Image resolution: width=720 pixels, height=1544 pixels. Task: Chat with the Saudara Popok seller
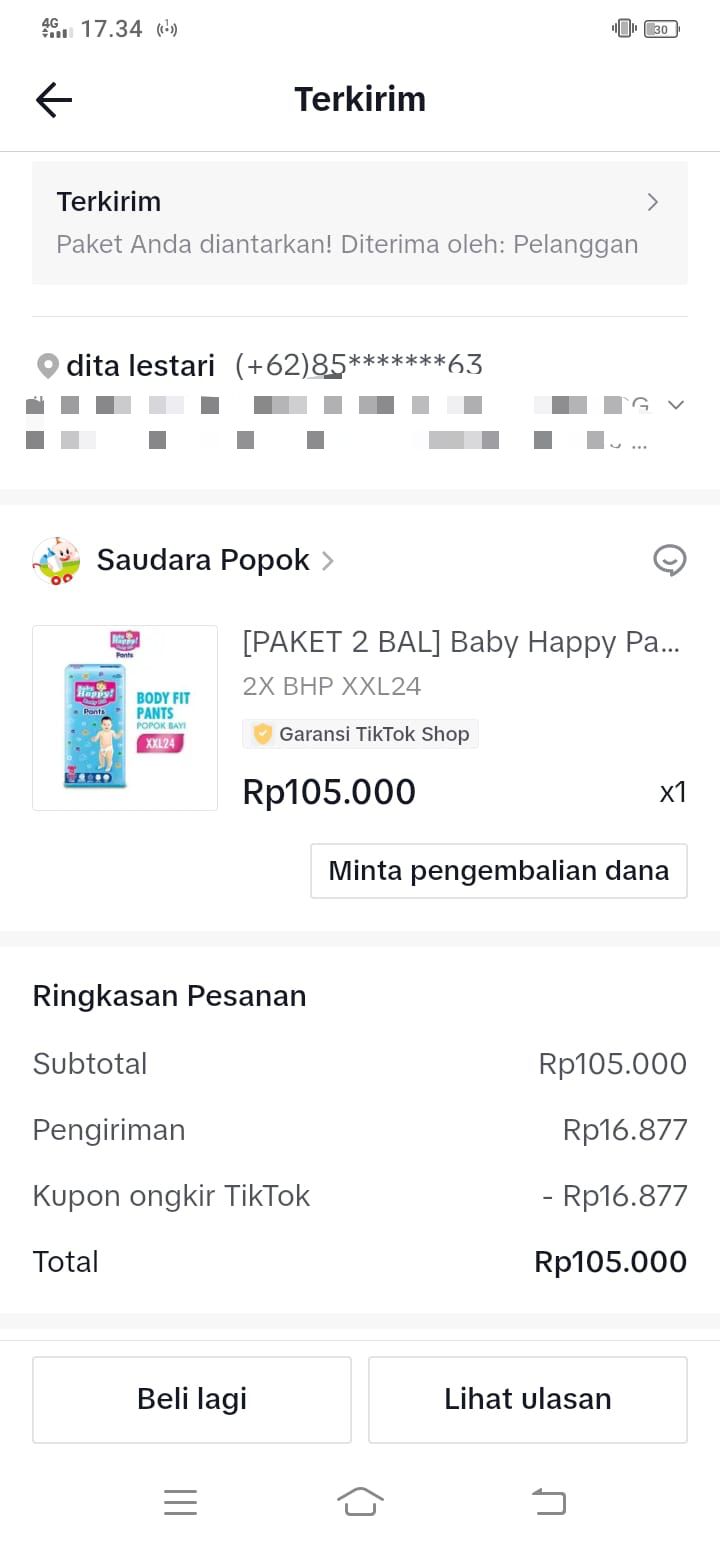point(669,560)
